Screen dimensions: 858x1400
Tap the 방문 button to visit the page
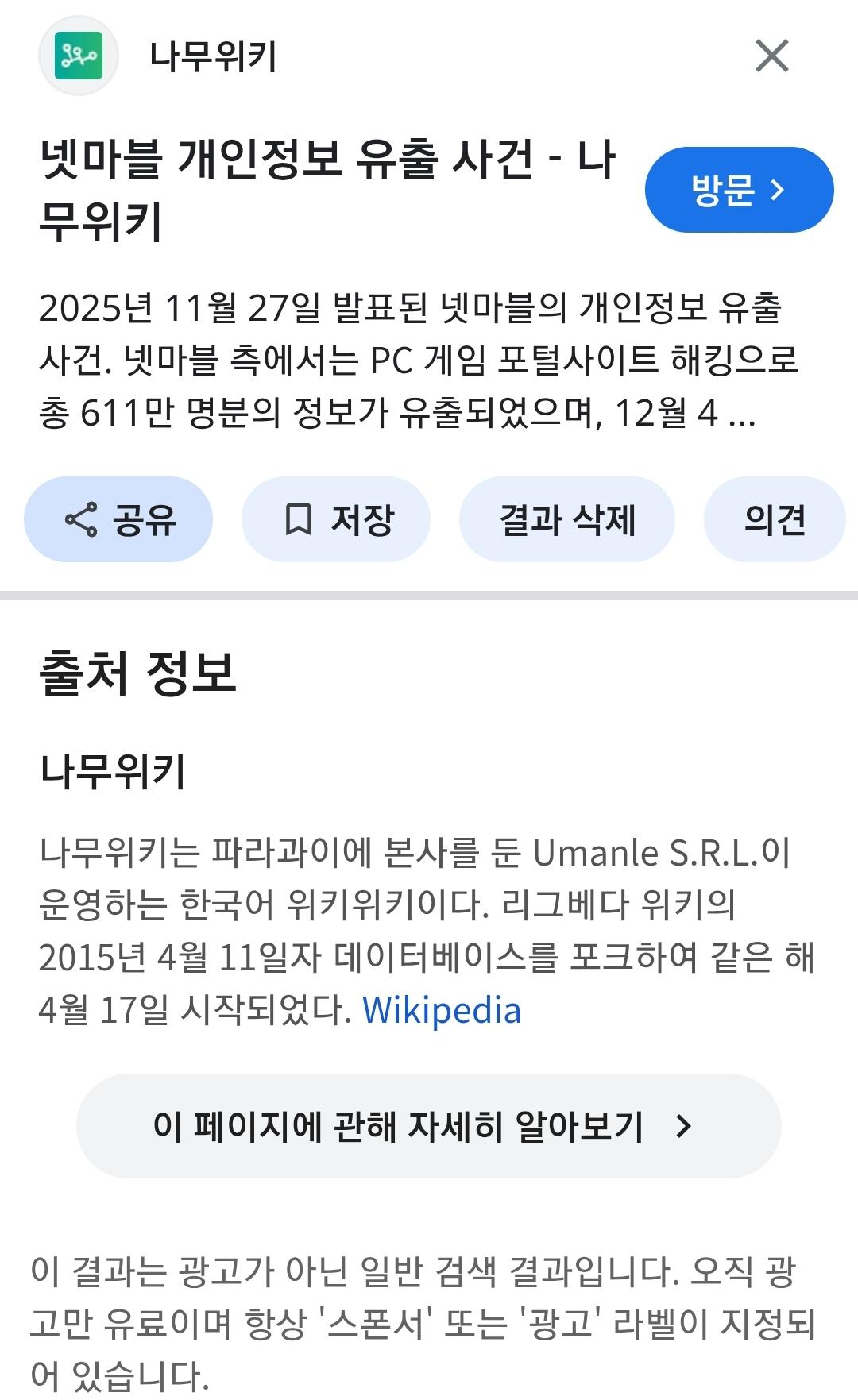pyautogui.click(x=739, y=190)
